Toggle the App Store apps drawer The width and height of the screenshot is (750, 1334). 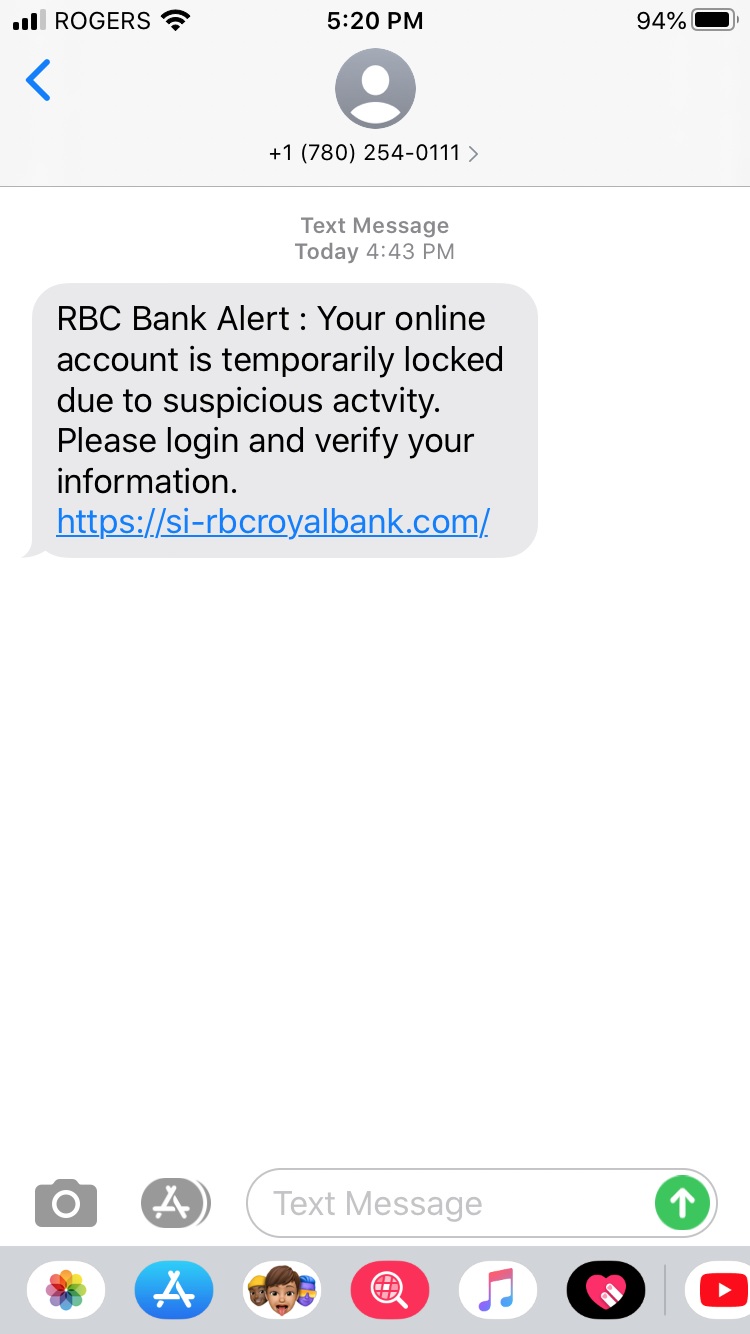tap(175, 1203)
